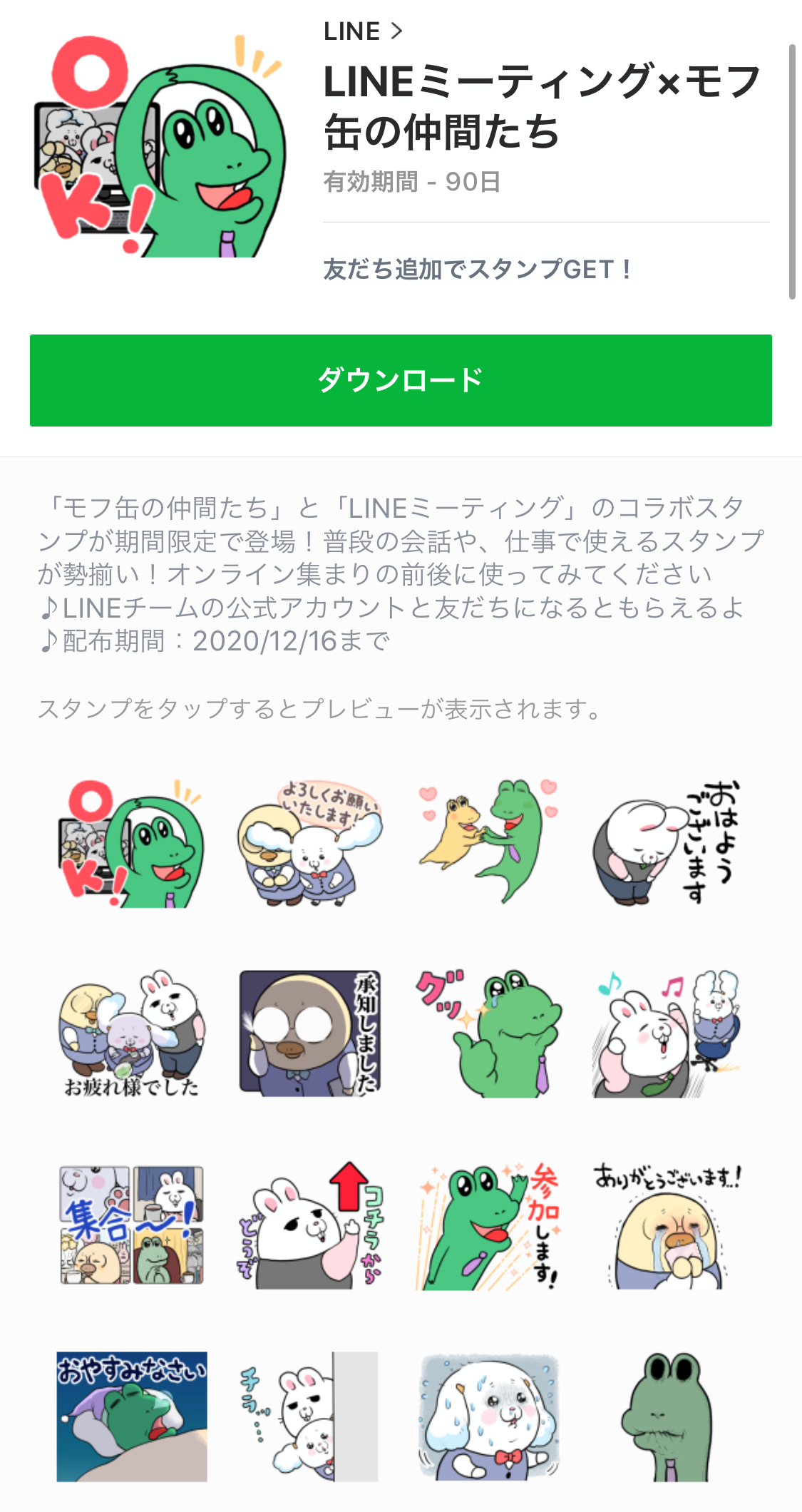The height and width of the screenshot is (1512, 802).
Task: Preview the チラ peeking rabbit sticker
Action: pos(310,1416)
